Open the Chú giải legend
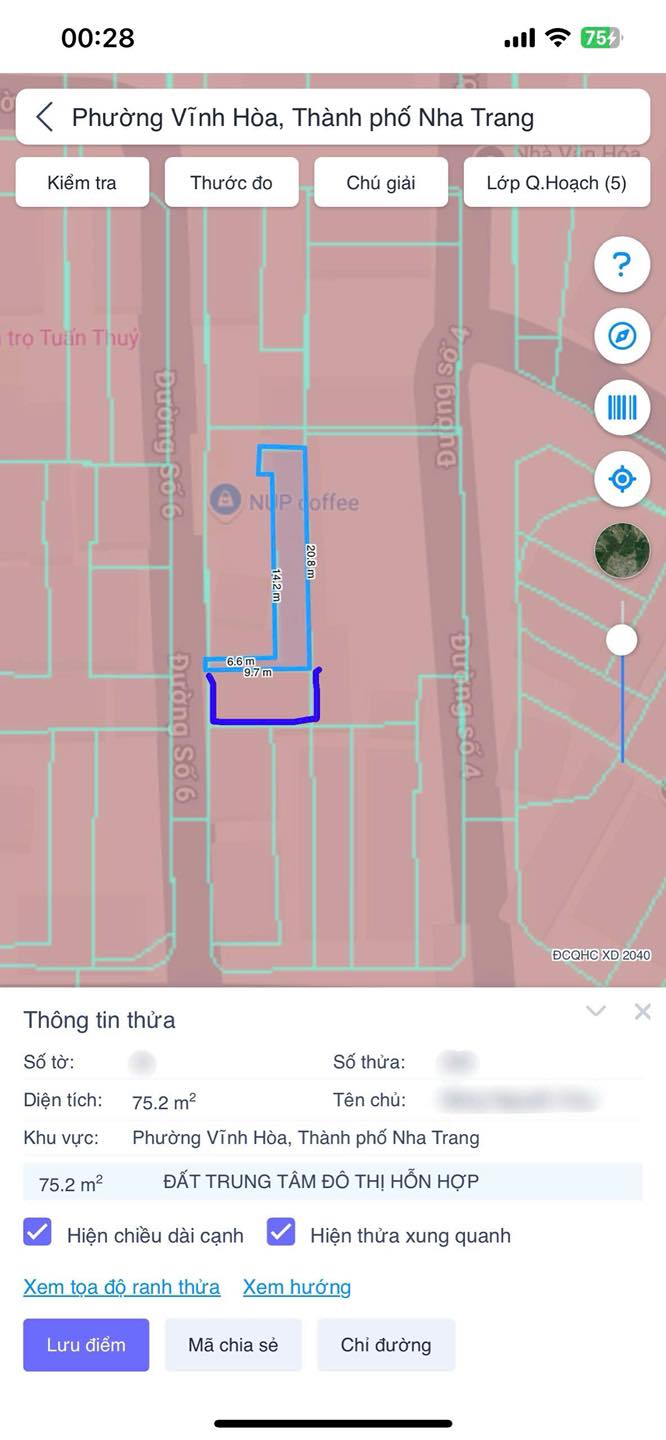Screen dimensions: 666x1440 point(381,183)
